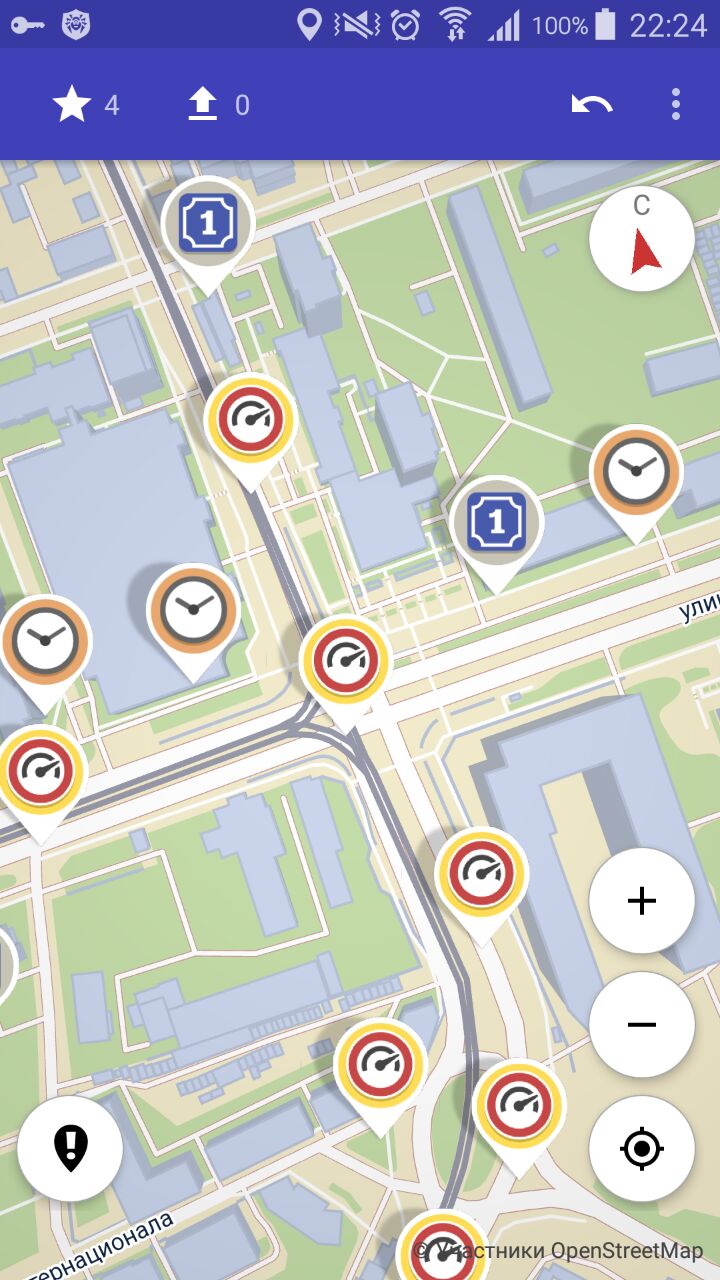Zoom out with the minus button

coord(642,1025)
